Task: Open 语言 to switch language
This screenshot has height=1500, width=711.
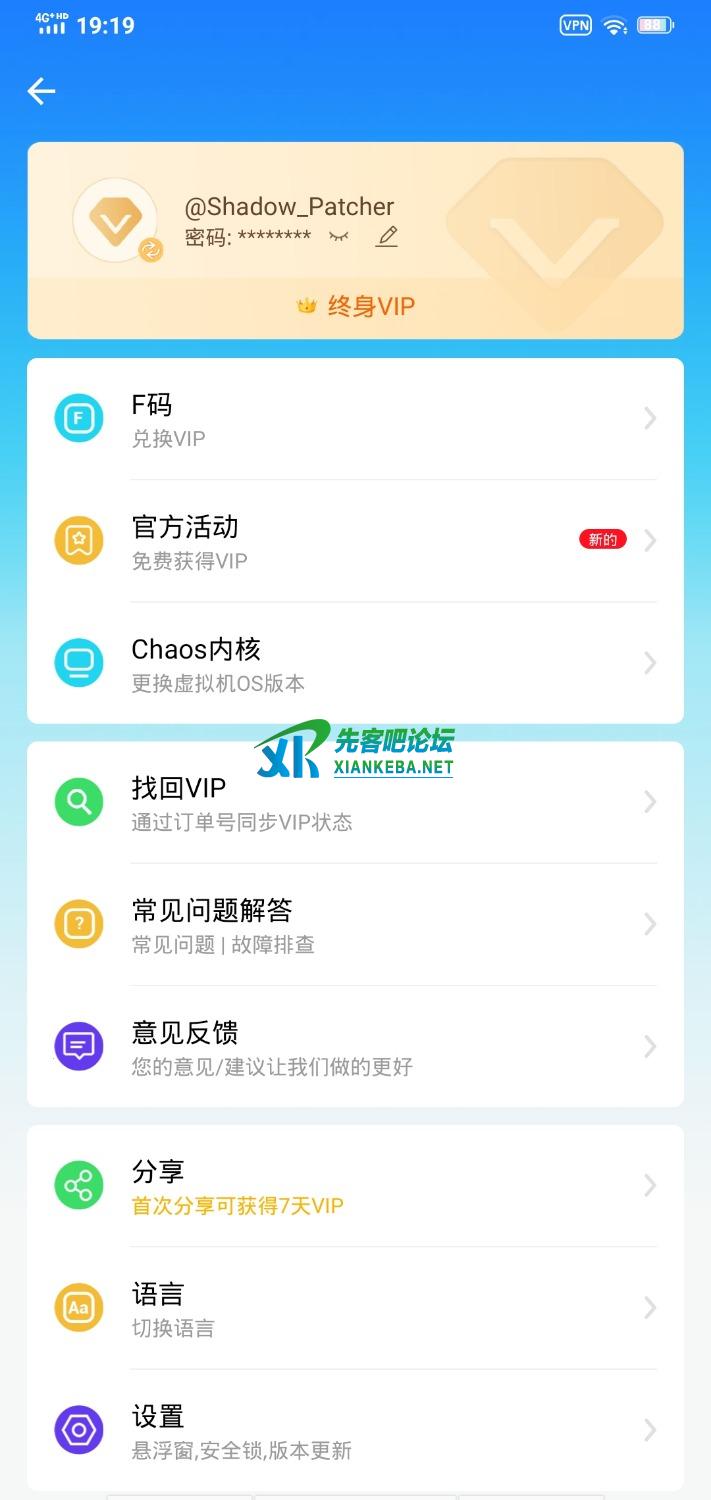Action: coord(355,1308)
